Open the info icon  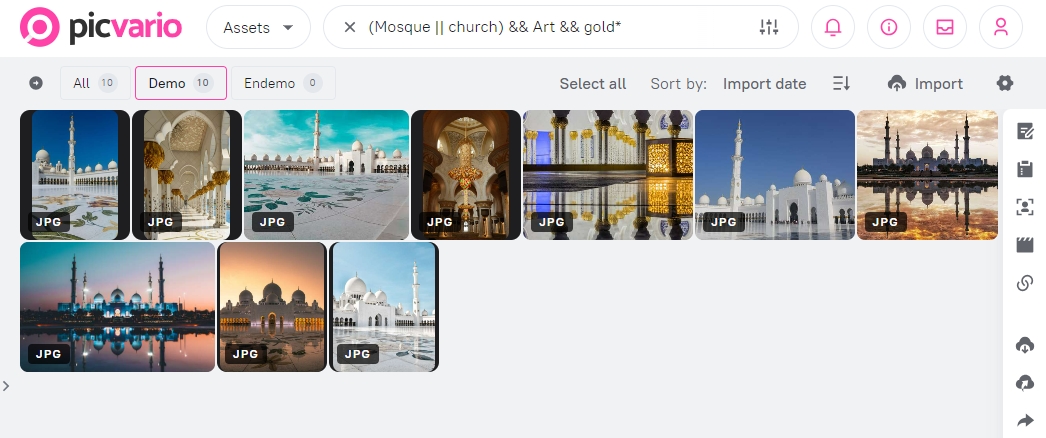pyautogui.click(x=889, y=28)
